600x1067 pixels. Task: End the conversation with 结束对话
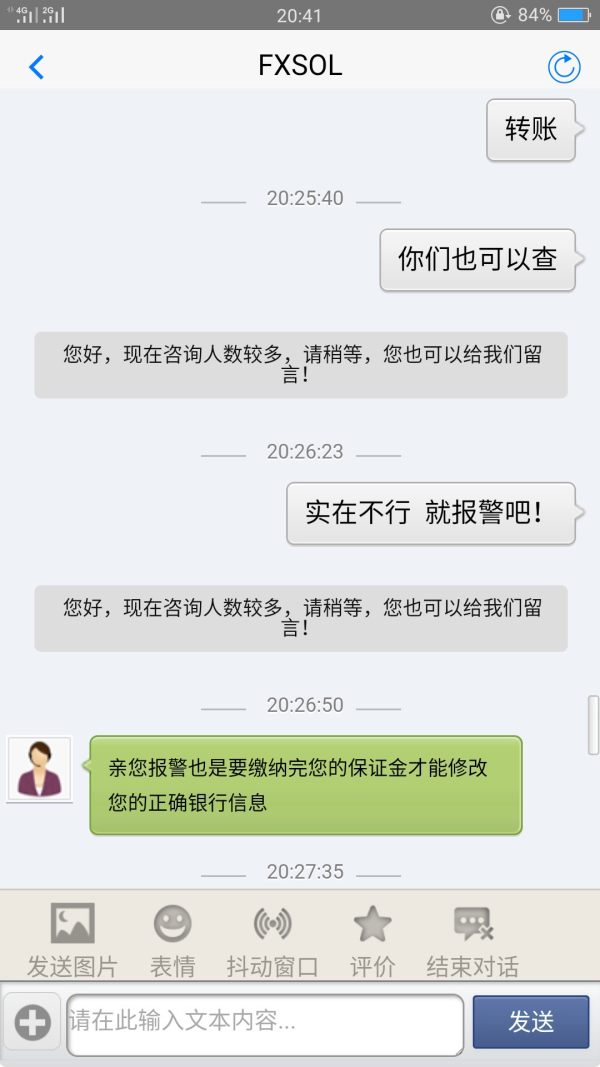pyautogui.click(x=472, y=940)
